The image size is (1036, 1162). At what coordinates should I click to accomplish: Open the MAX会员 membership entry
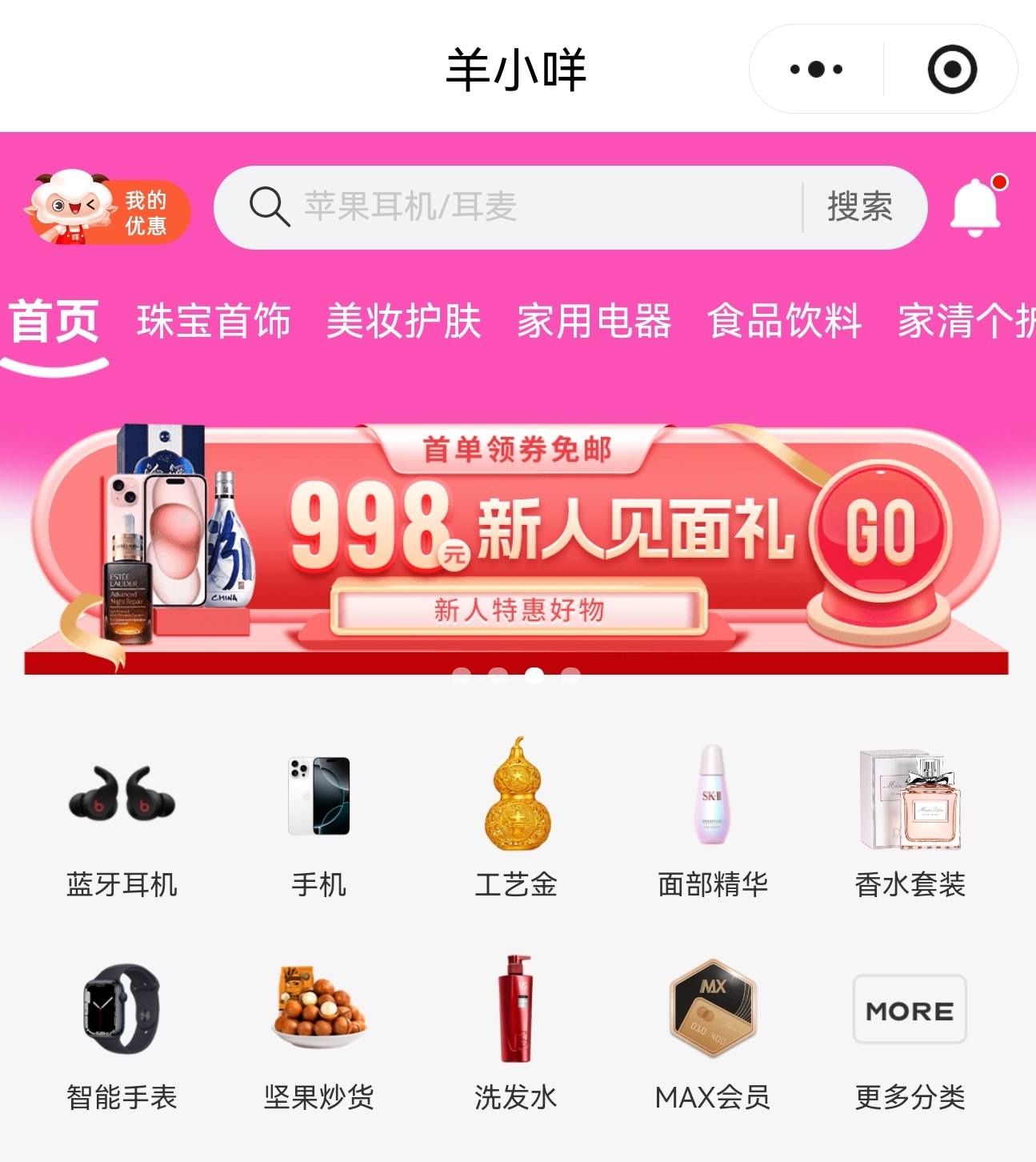pyautogui.click(x=713, y=1032)
